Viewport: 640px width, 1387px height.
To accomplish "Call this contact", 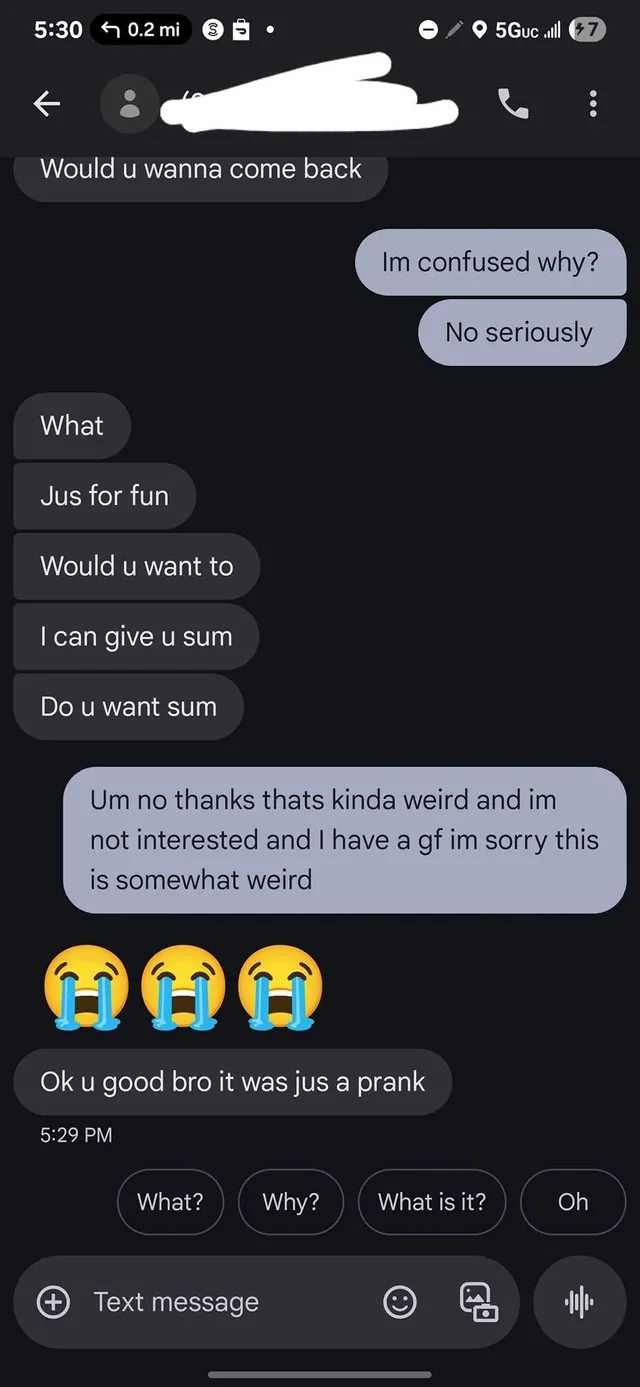I will click(x=513, y=104).
